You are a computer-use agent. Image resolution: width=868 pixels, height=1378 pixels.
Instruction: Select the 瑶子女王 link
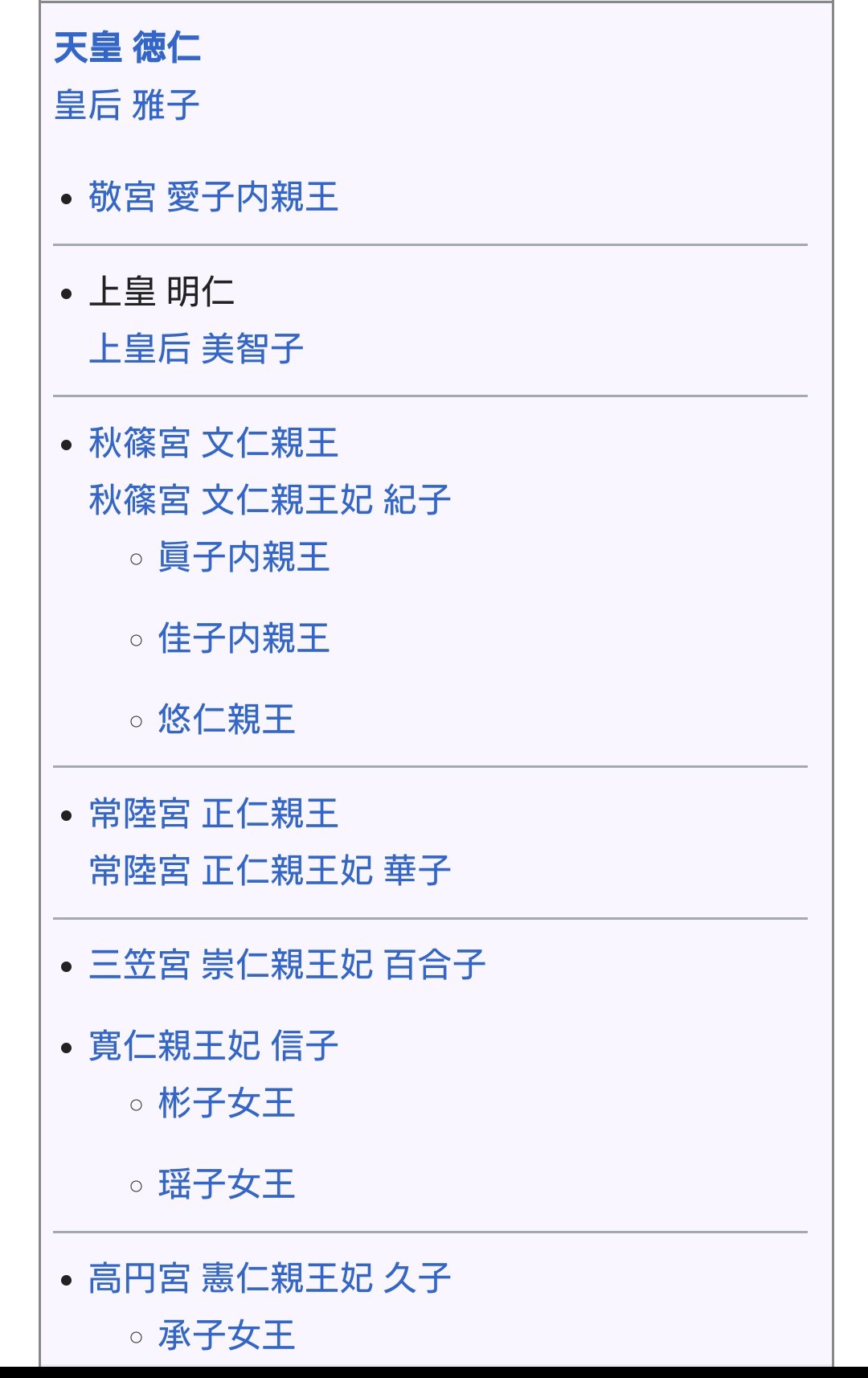227,1184
